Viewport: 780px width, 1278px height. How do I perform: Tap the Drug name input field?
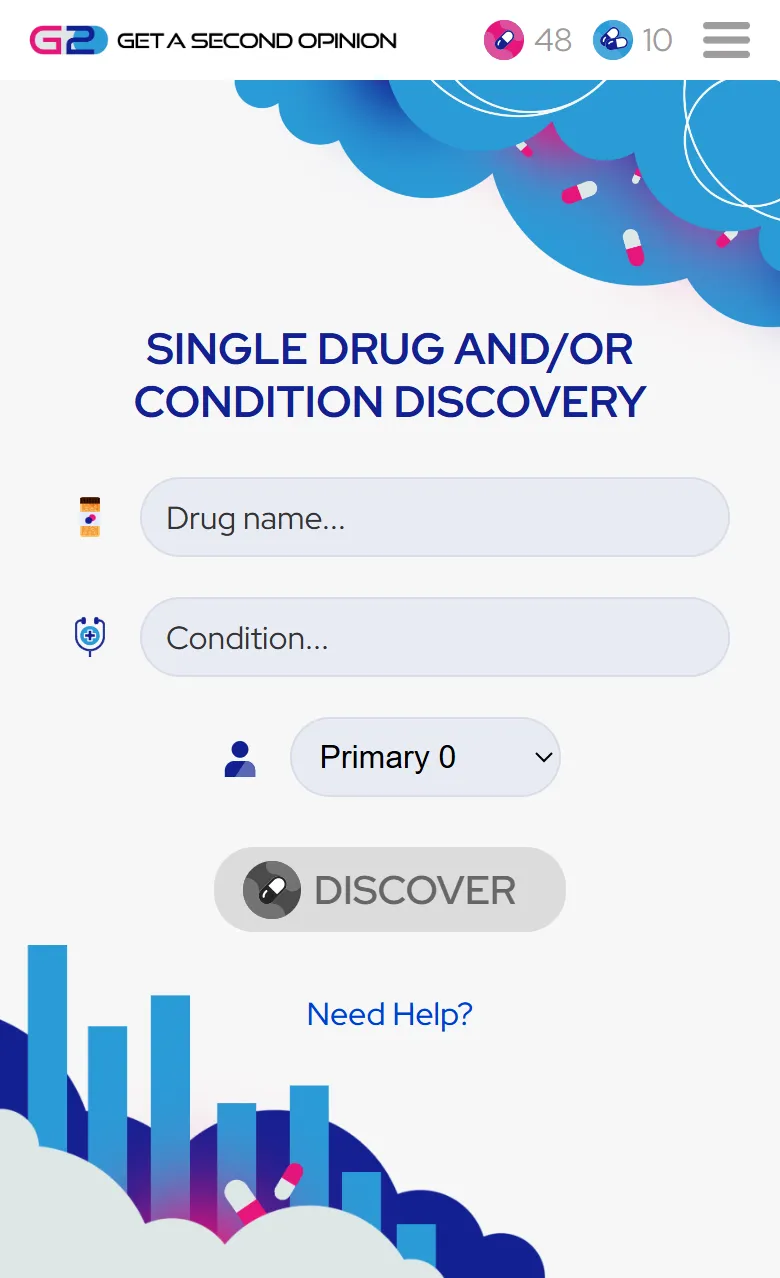435,517
